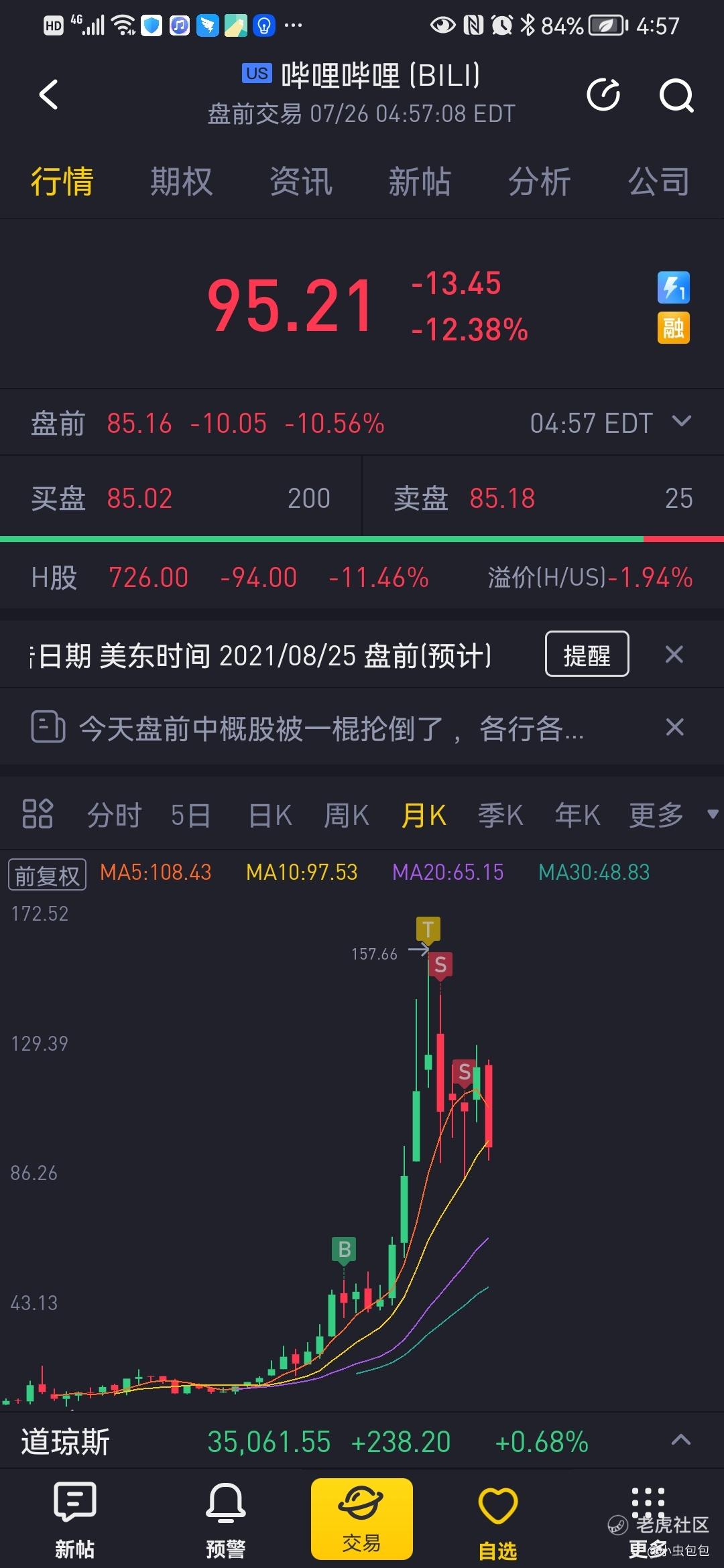Open 预警 price alert
The width and height of the screenshot is (724, 1568).
point(225,1520)
